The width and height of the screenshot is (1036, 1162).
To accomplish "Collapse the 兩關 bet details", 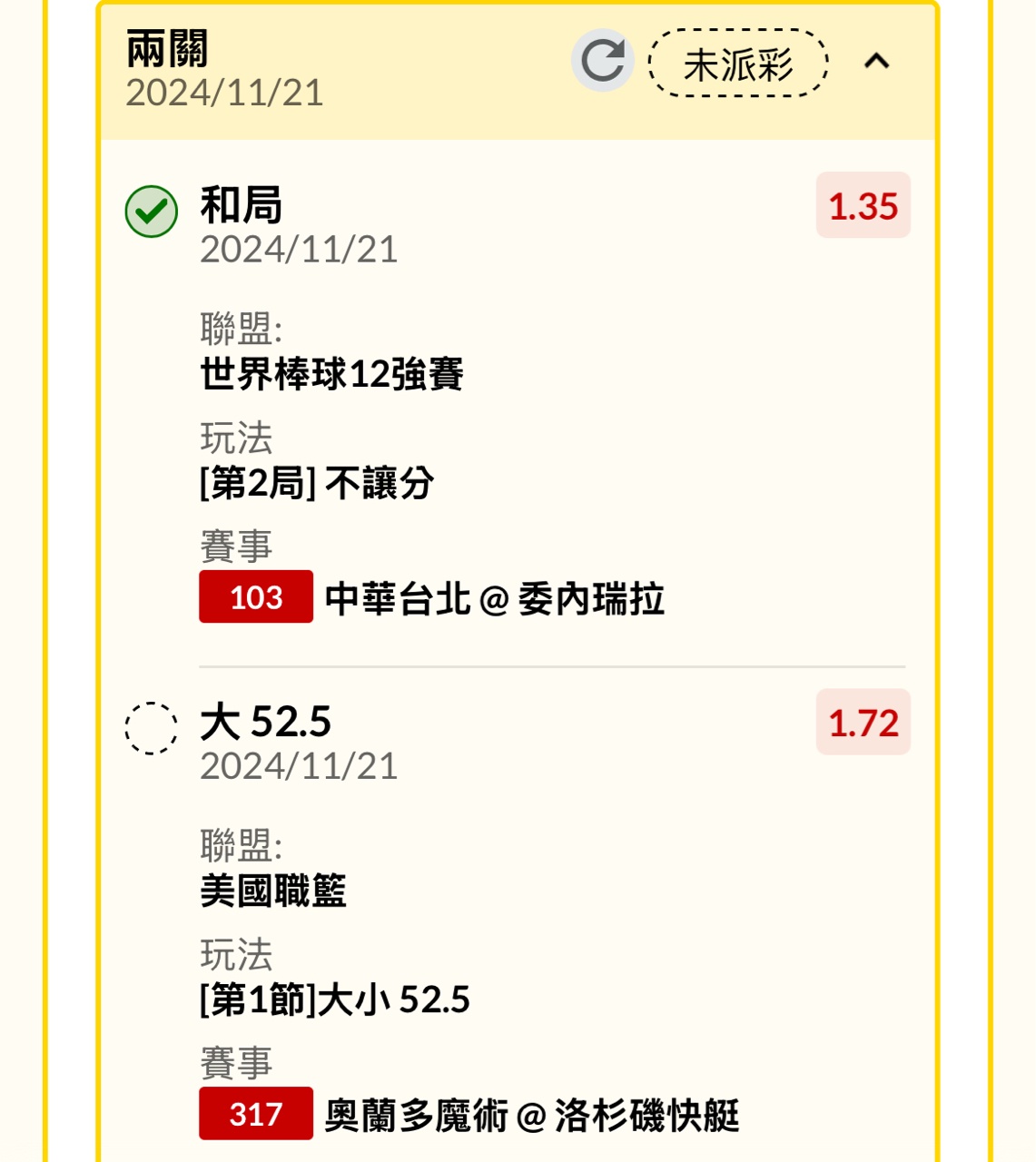I will click(876, 62).
